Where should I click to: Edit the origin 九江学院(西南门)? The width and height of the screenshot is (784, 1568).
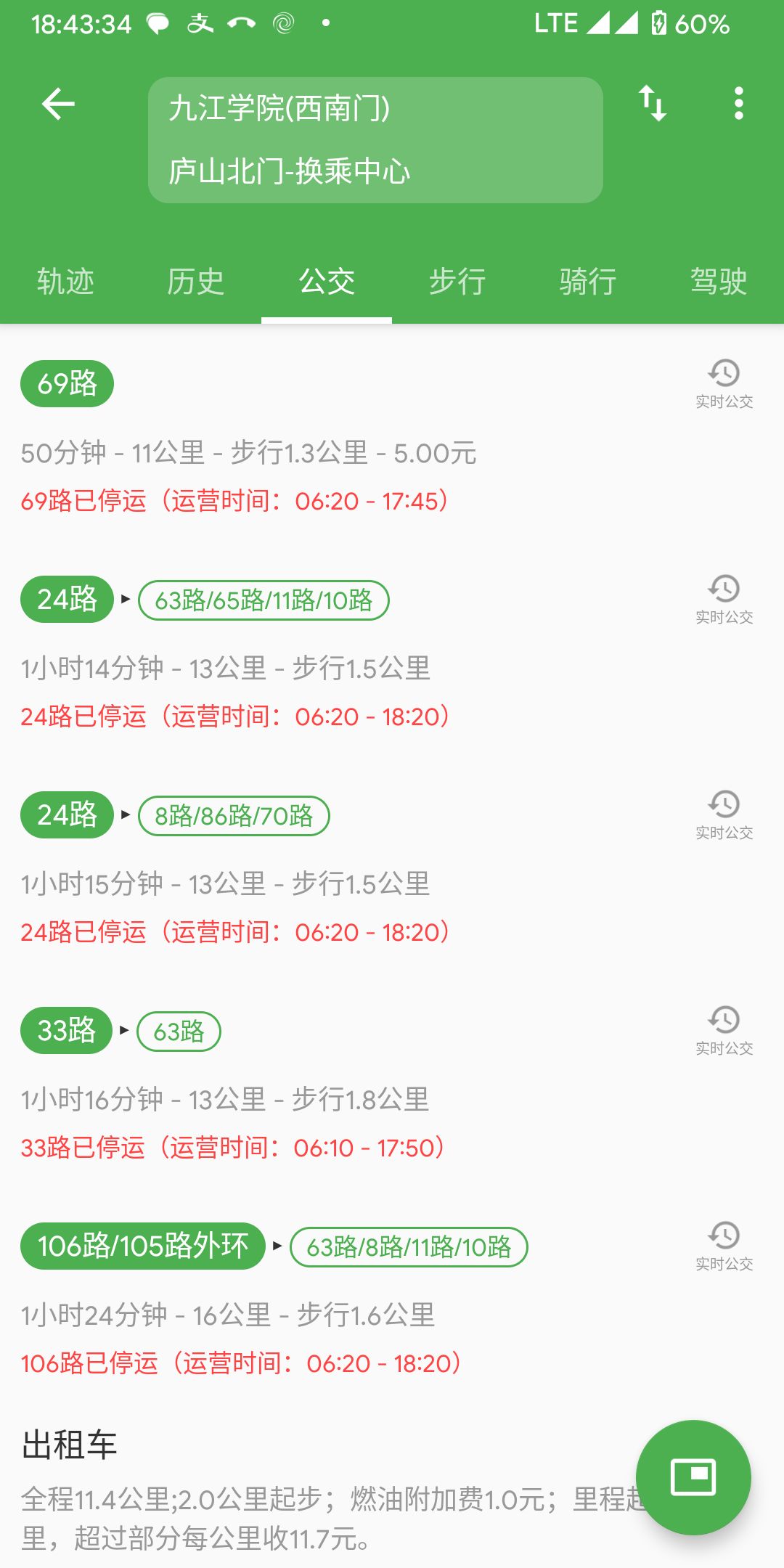pos(375,109)
